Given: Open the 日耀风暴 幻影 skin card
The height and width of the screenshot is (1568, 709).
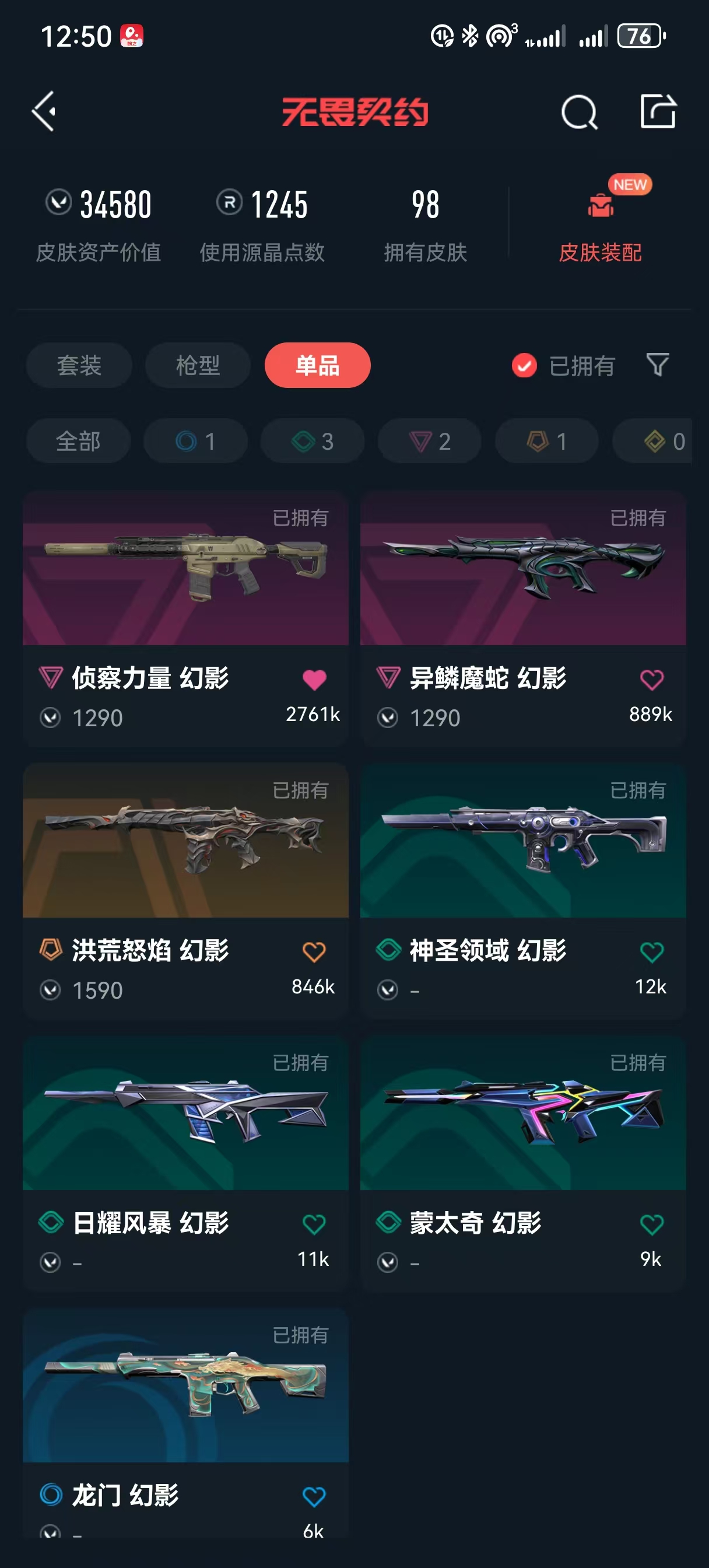Looking at the screenshot, I should coord(185,1164).
